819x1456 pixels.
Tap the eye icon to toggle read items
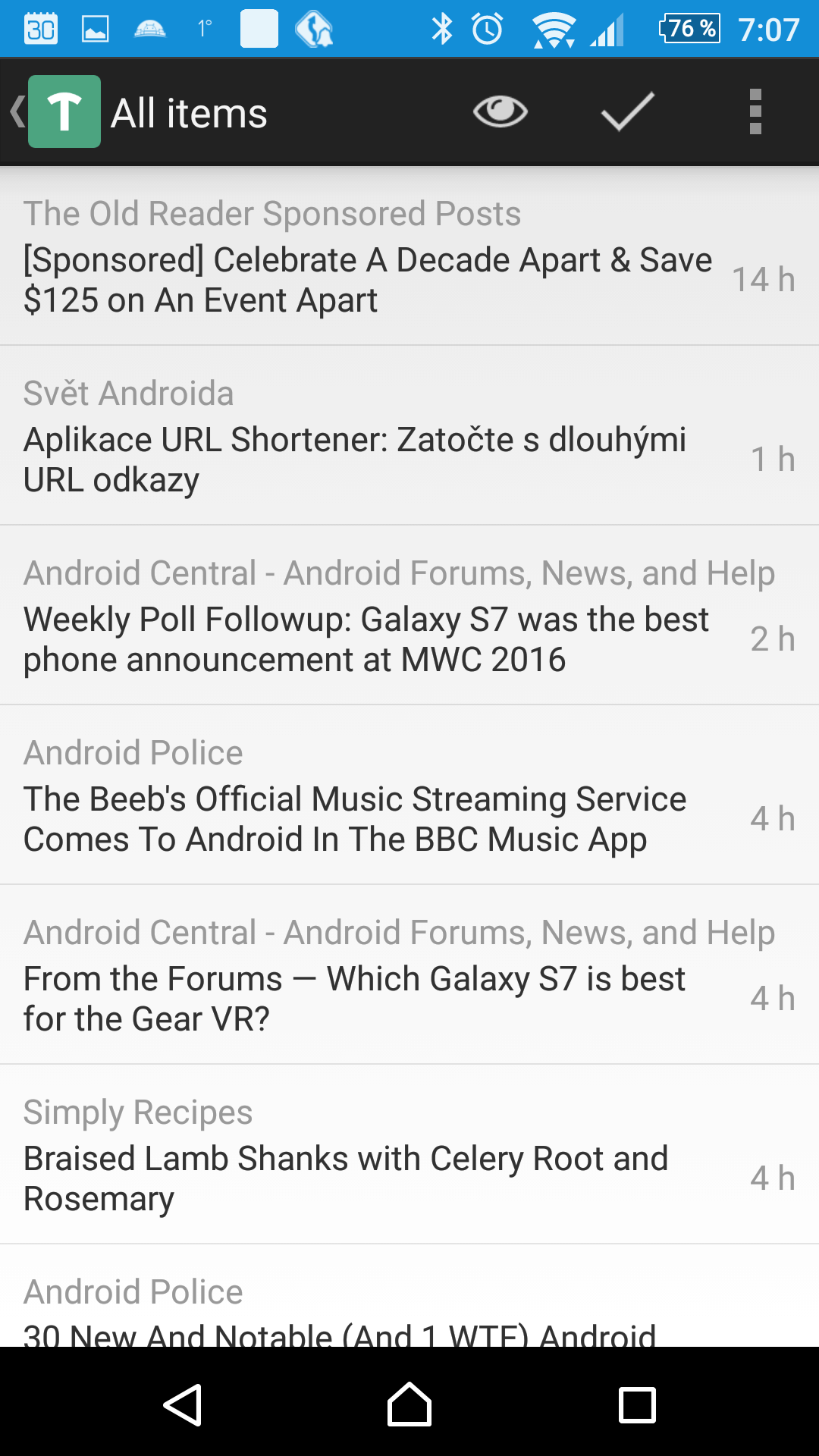click(x=500, y=112)
